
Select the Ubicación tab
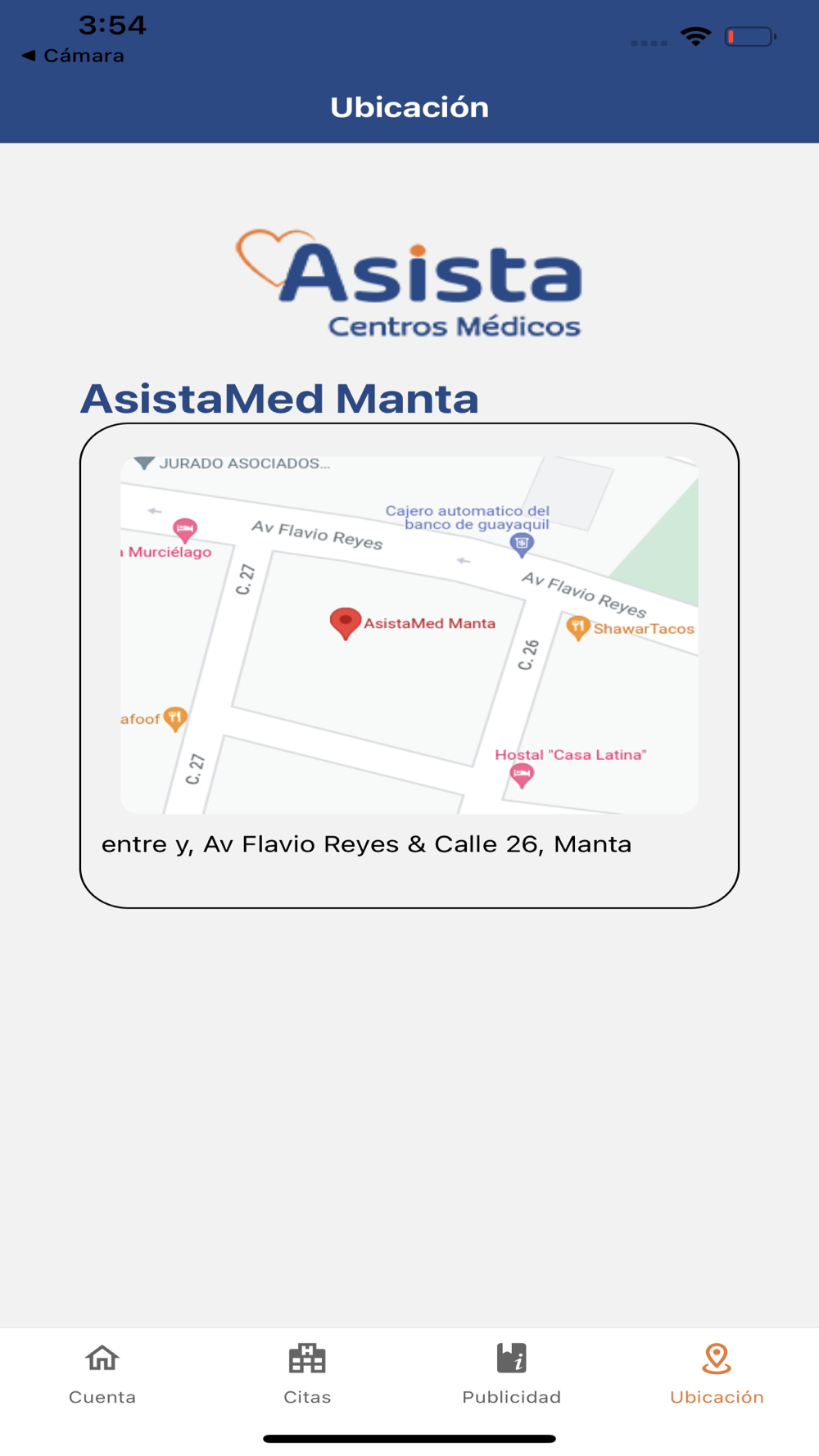tap(717, 1372)
